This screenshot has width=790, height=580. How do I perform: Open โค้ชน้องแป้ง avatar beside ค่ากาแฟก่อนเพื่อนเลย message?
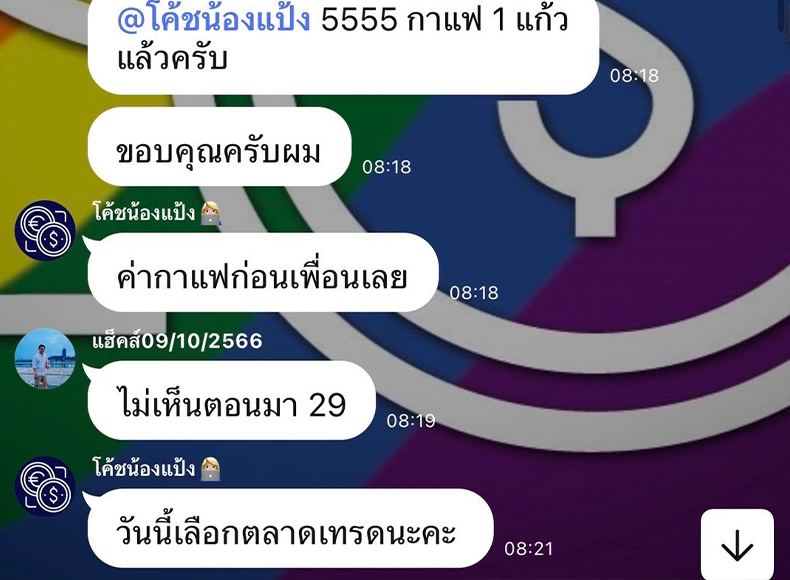tap(45, 231)
